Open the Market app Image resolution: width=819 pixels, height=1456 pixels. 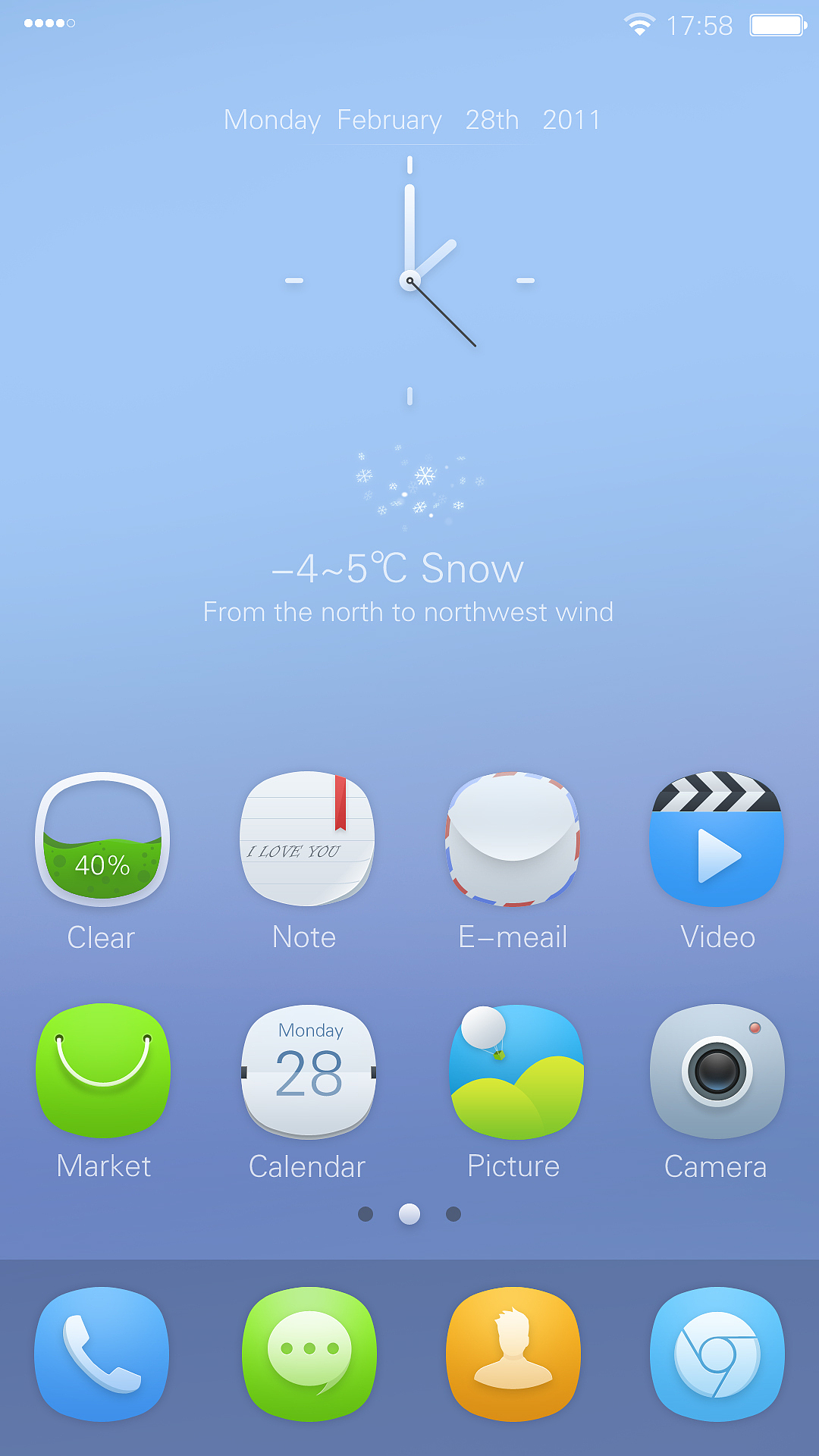(103, 1071)
